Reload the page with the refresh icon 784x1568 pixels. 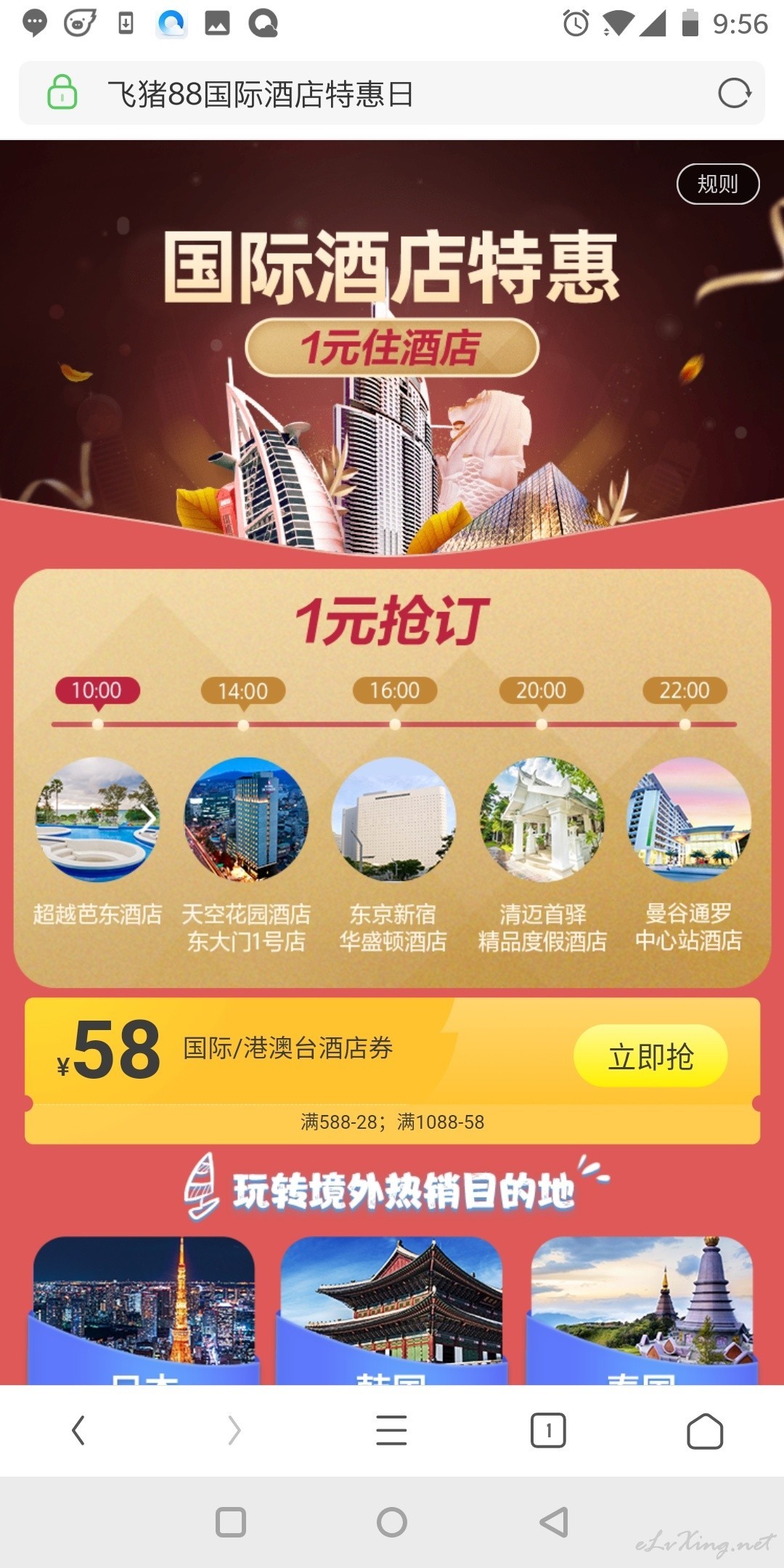click(734, 94)
